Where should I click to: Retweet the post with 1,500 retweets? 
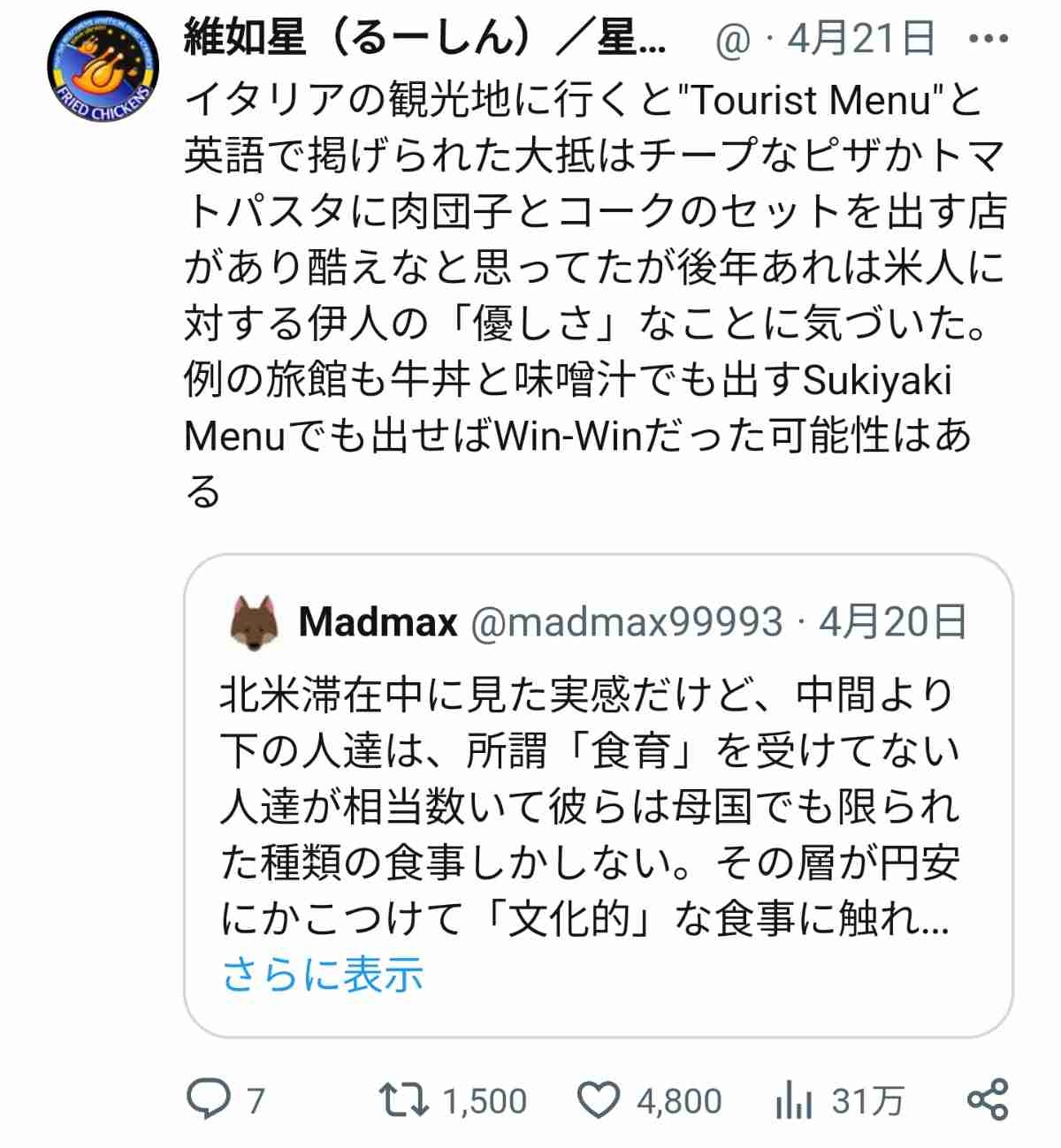coord(404,1100)
